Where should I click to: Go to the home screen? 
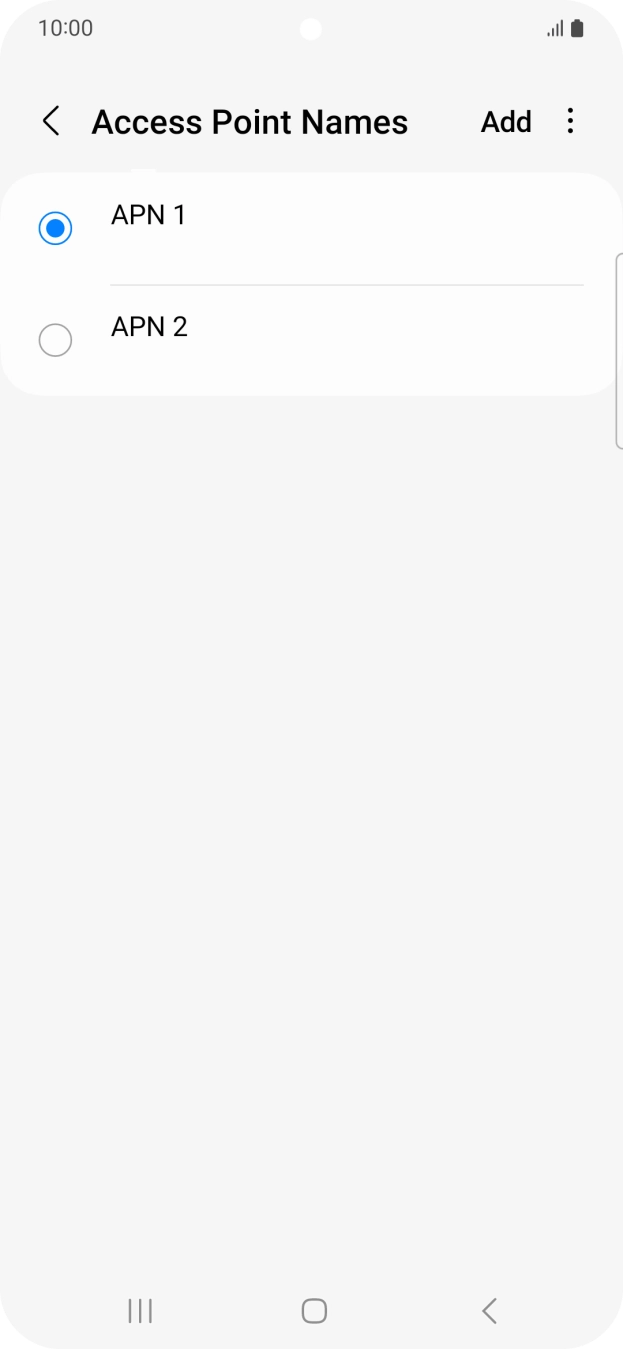pyautogui.click(x=314, y=1311)
